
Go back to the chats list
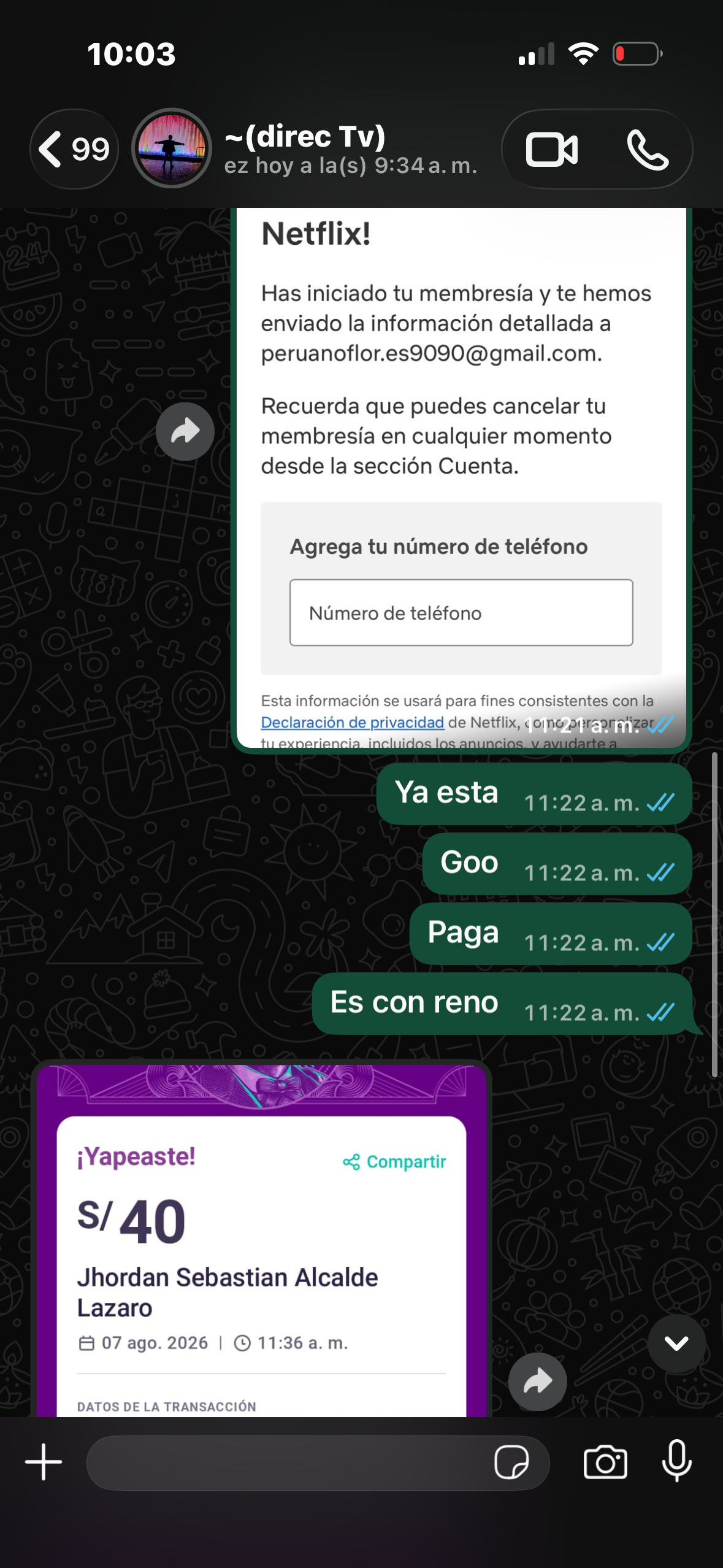click(x=74, y=149)
